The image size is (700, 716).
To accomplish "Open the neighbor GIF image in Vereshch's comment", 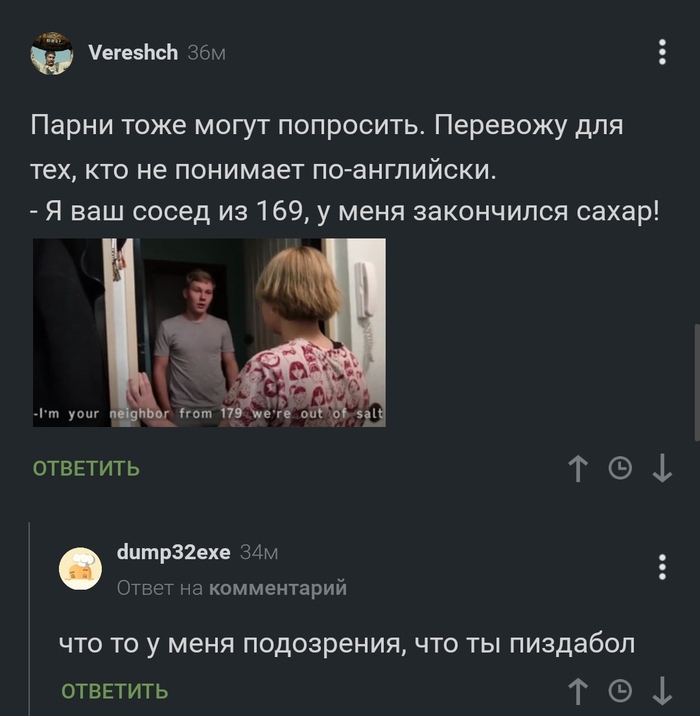I will [209, 332].
